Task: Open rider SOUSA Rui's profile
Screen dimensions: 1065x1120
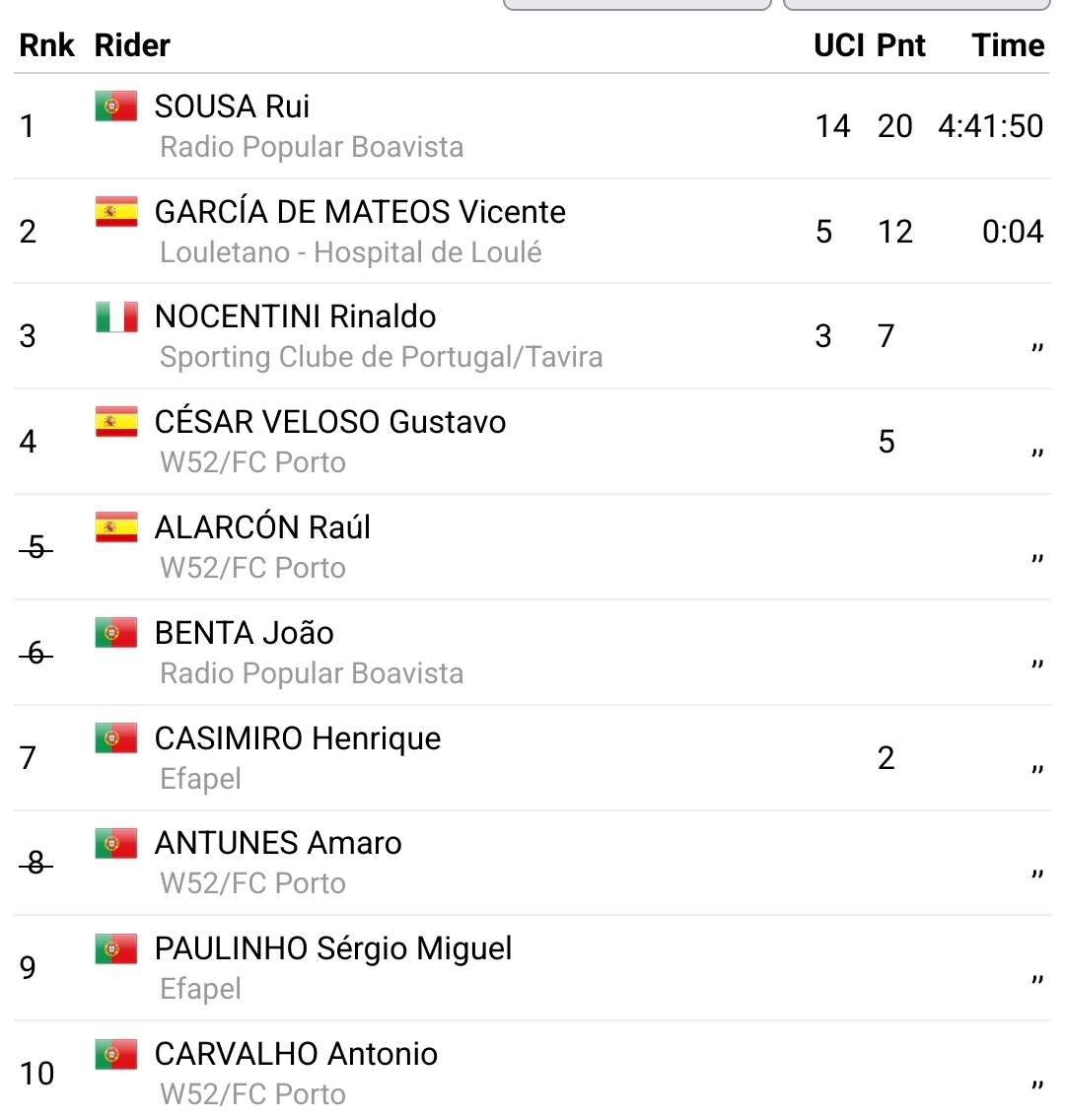Action: (x=232, y=106)
